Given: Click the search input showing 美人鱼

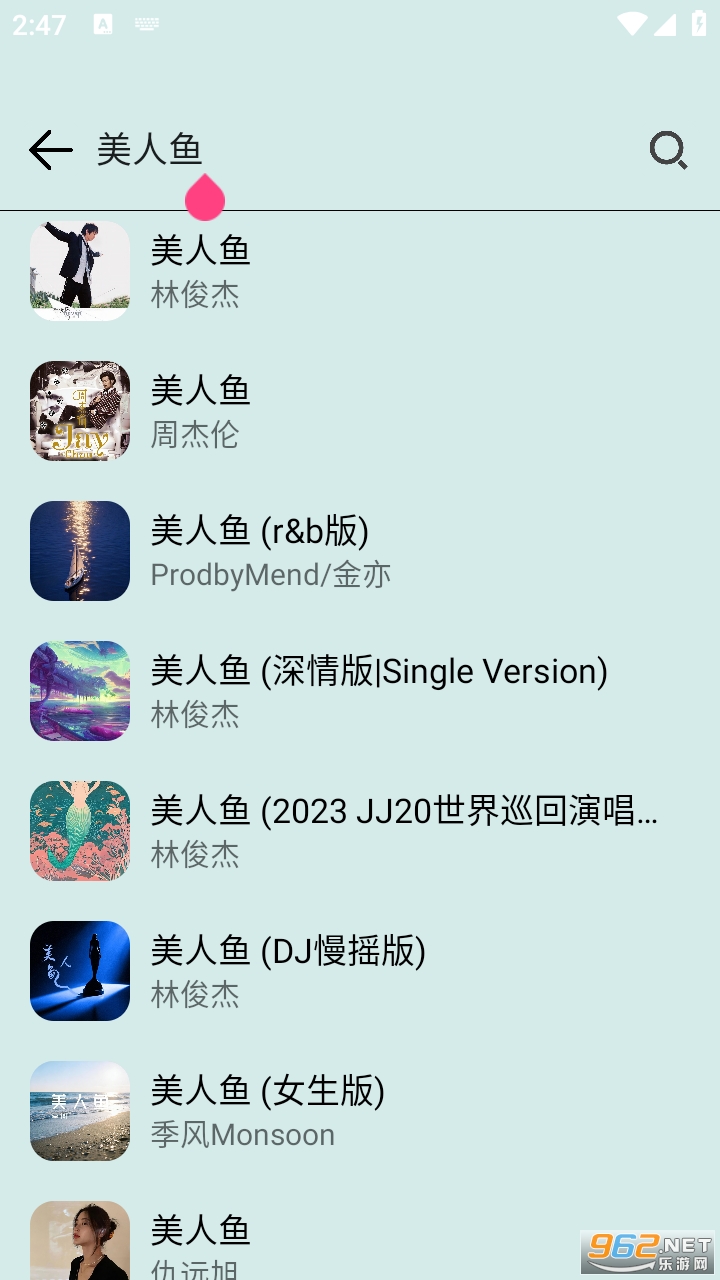Looking at the screenshot, I should tap(150, 150).
